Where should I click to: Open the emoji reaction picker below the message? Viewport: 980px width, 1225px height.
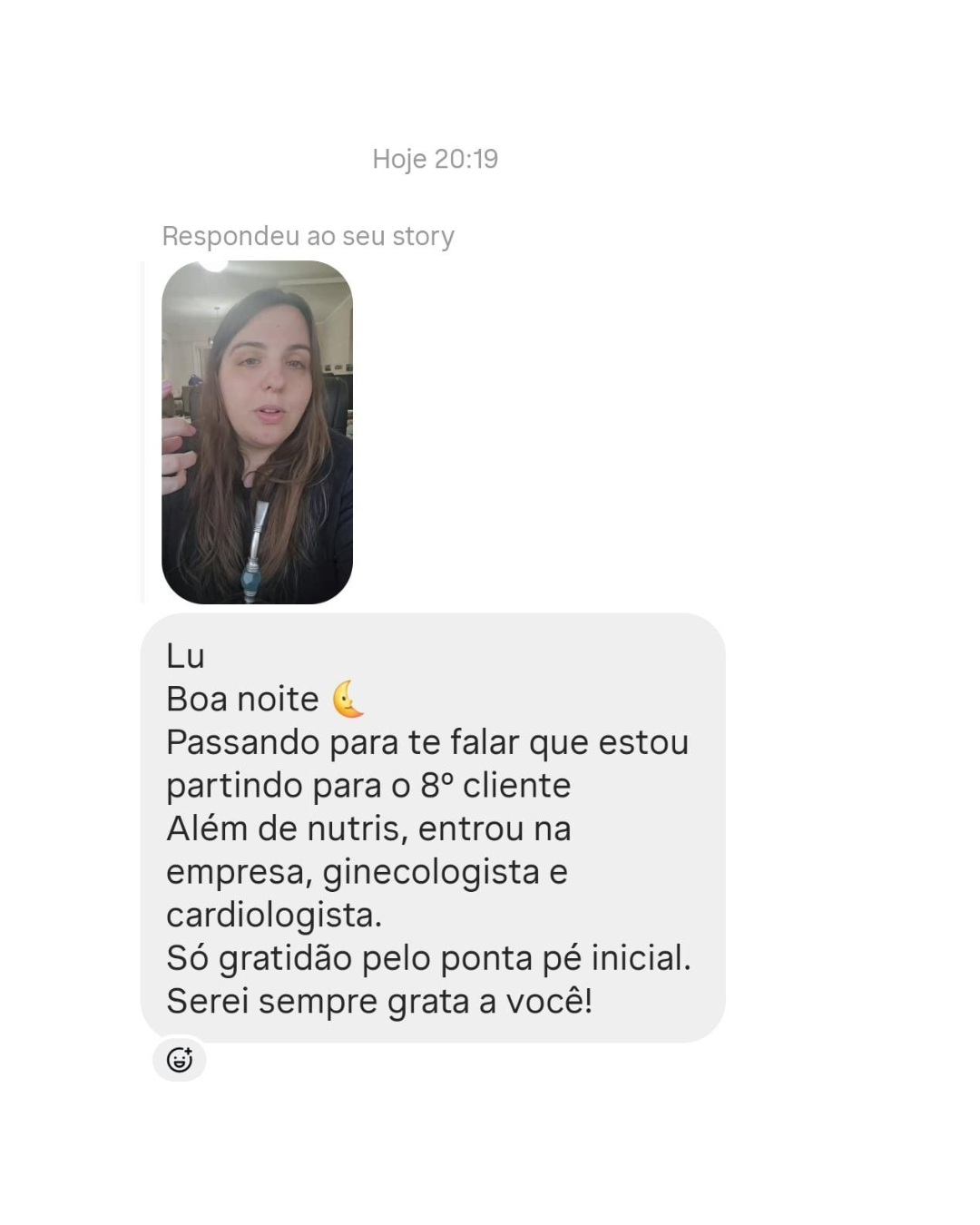coord(181,1058)
